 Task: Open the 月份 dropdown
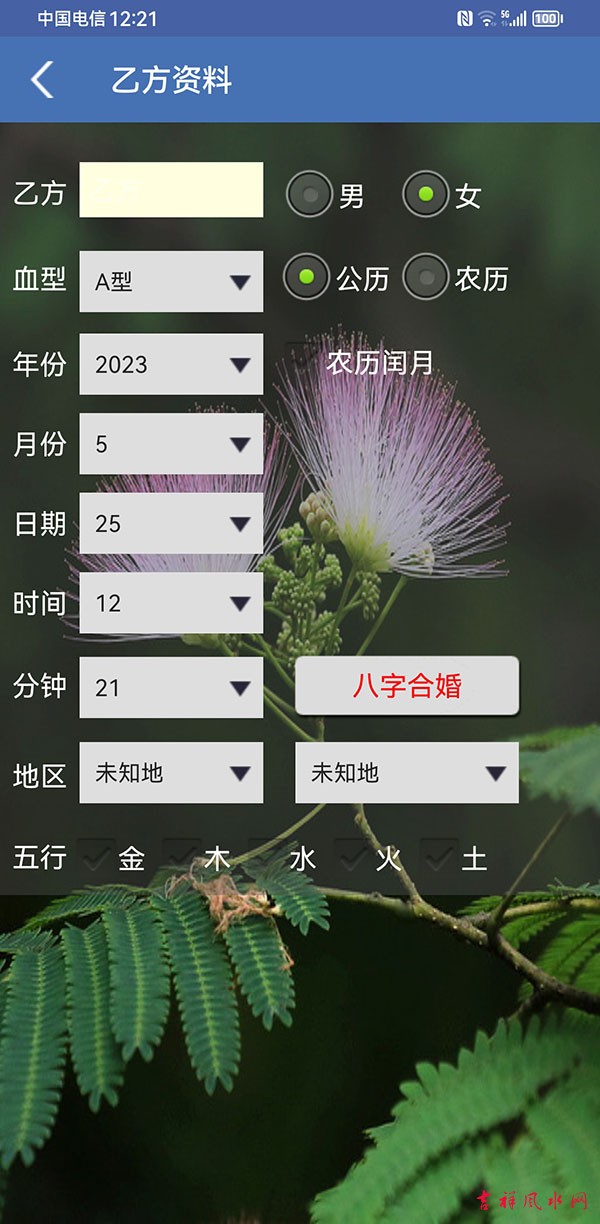(x=171, y=444)
